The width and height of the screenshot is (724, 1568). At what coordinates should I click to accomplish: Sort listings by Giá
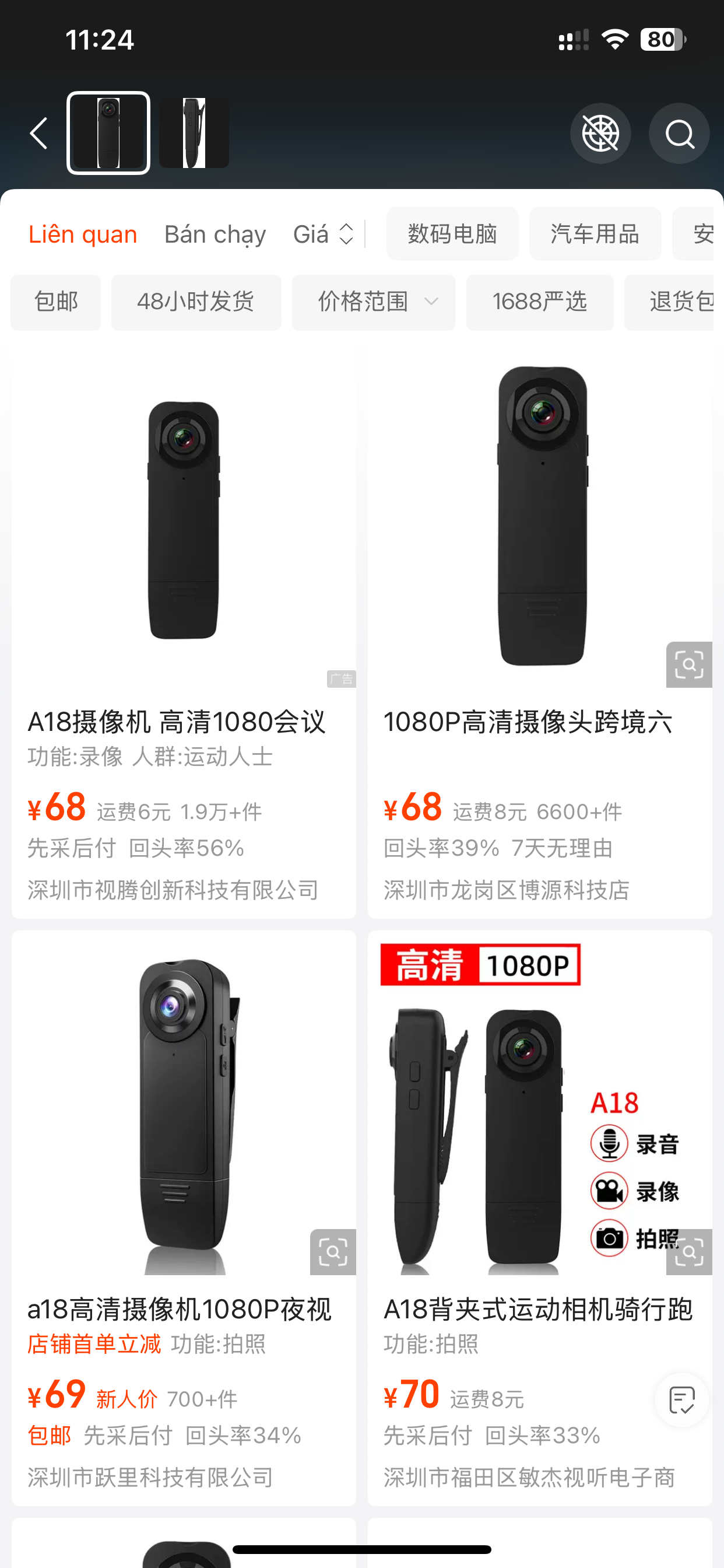pyautogui.click(x=322, y=235)
